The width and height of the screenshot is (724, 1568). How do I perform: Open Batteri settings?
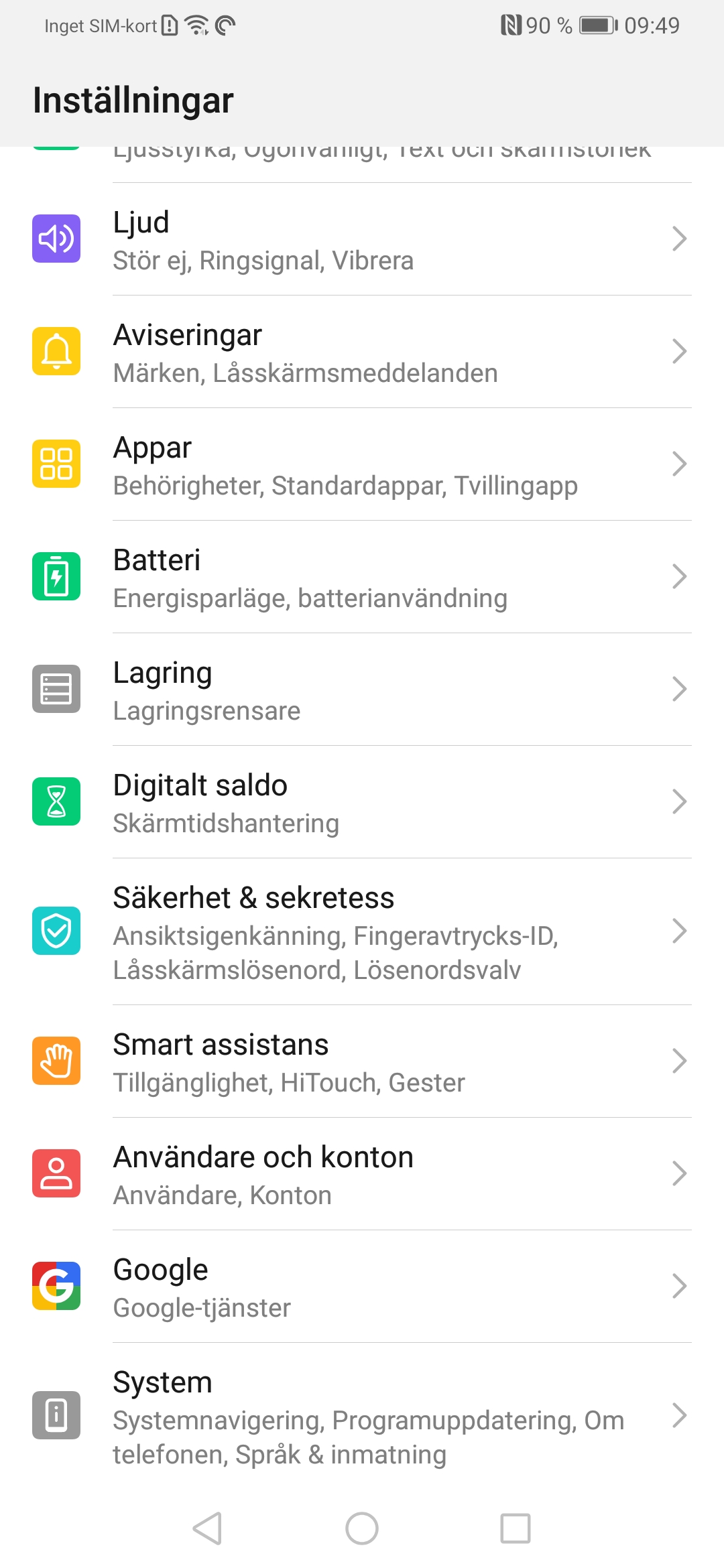[x=362, y=577]
